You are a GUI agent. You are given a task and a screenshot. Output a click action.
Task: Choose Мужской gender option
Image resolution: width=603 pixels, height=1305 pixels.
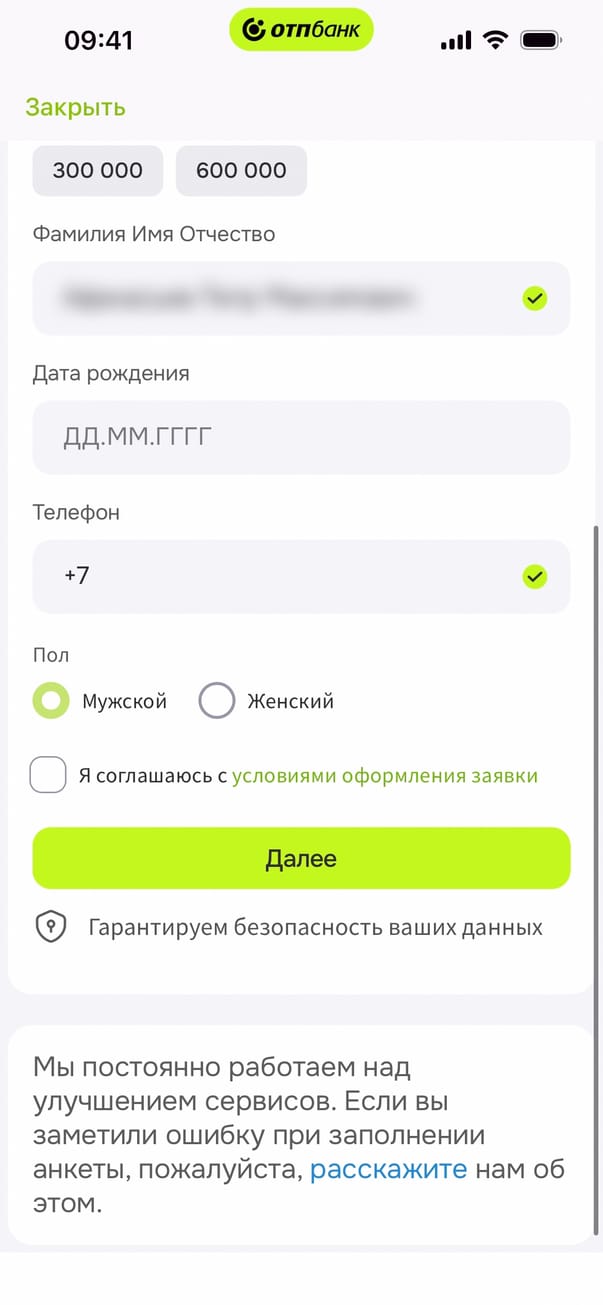51,701
